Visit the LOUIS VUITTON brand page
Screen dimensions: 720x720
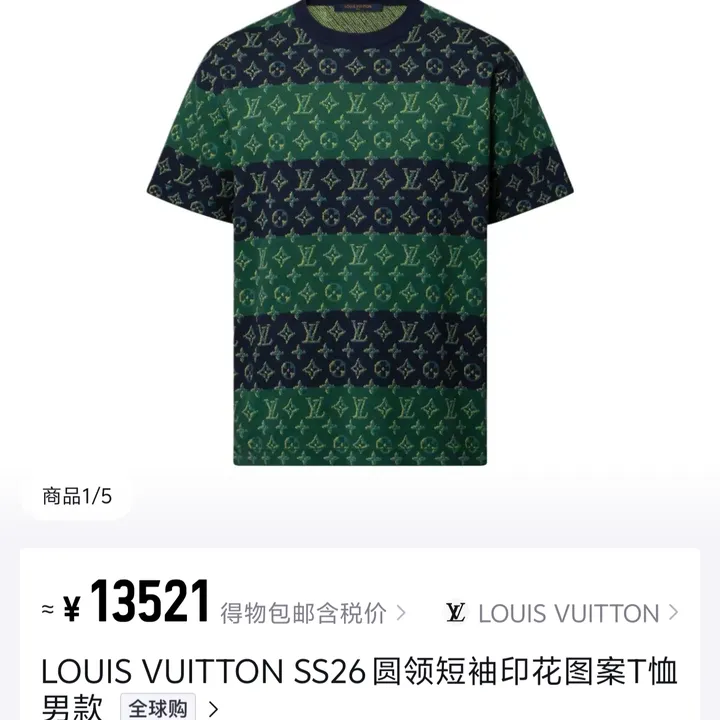(563, 612)
